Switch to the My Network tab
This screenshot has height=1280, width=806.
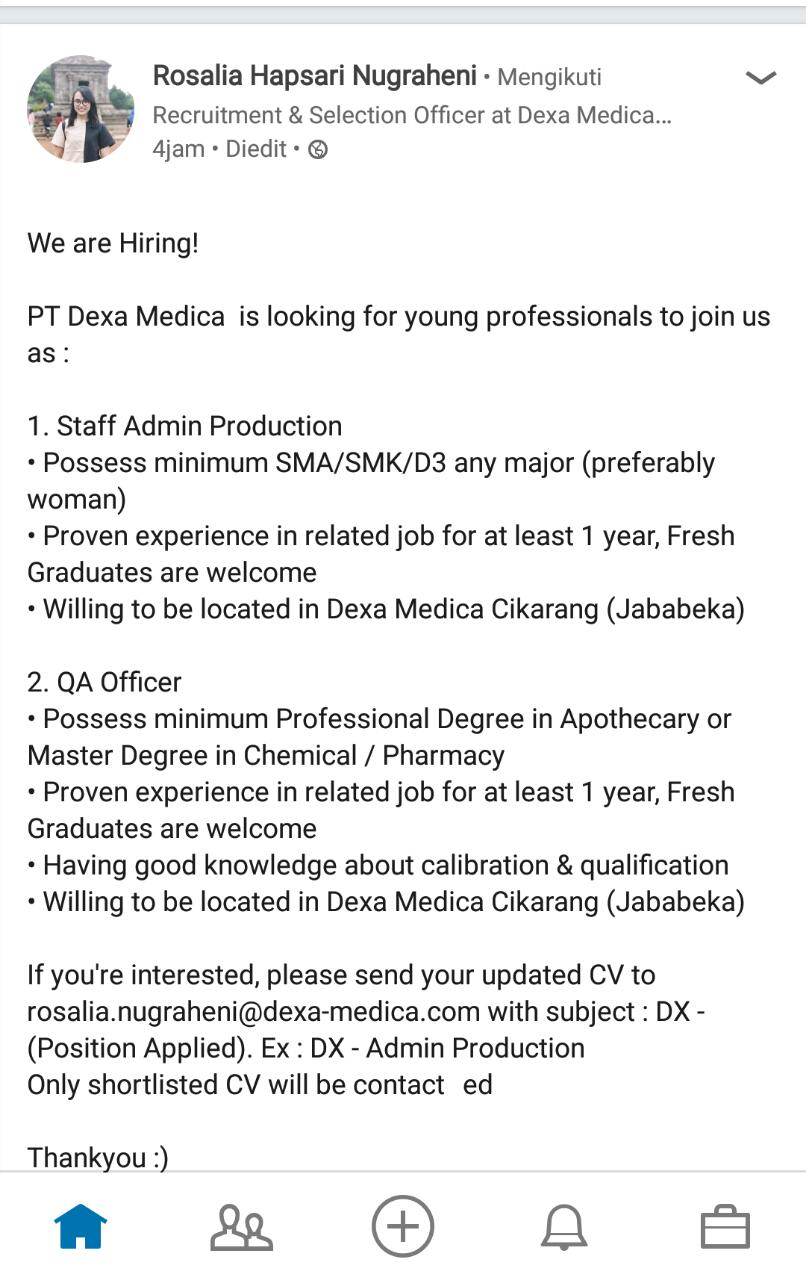[x=241, y=1227]
